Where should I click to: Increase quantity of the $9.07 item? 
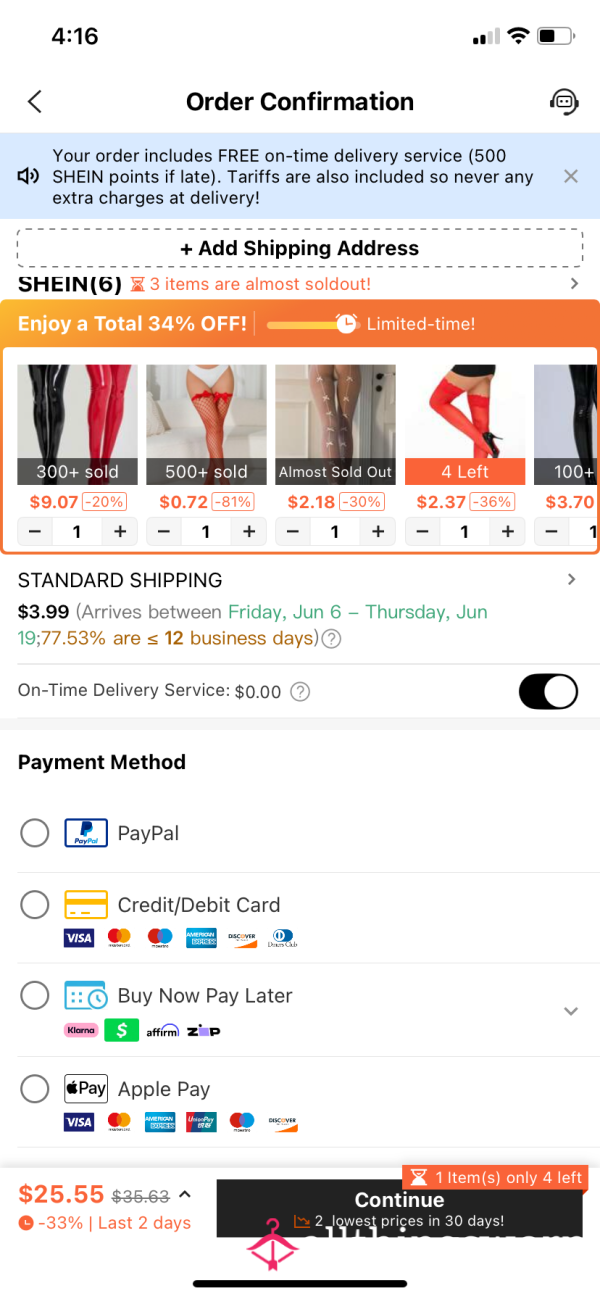pos(120,532)
